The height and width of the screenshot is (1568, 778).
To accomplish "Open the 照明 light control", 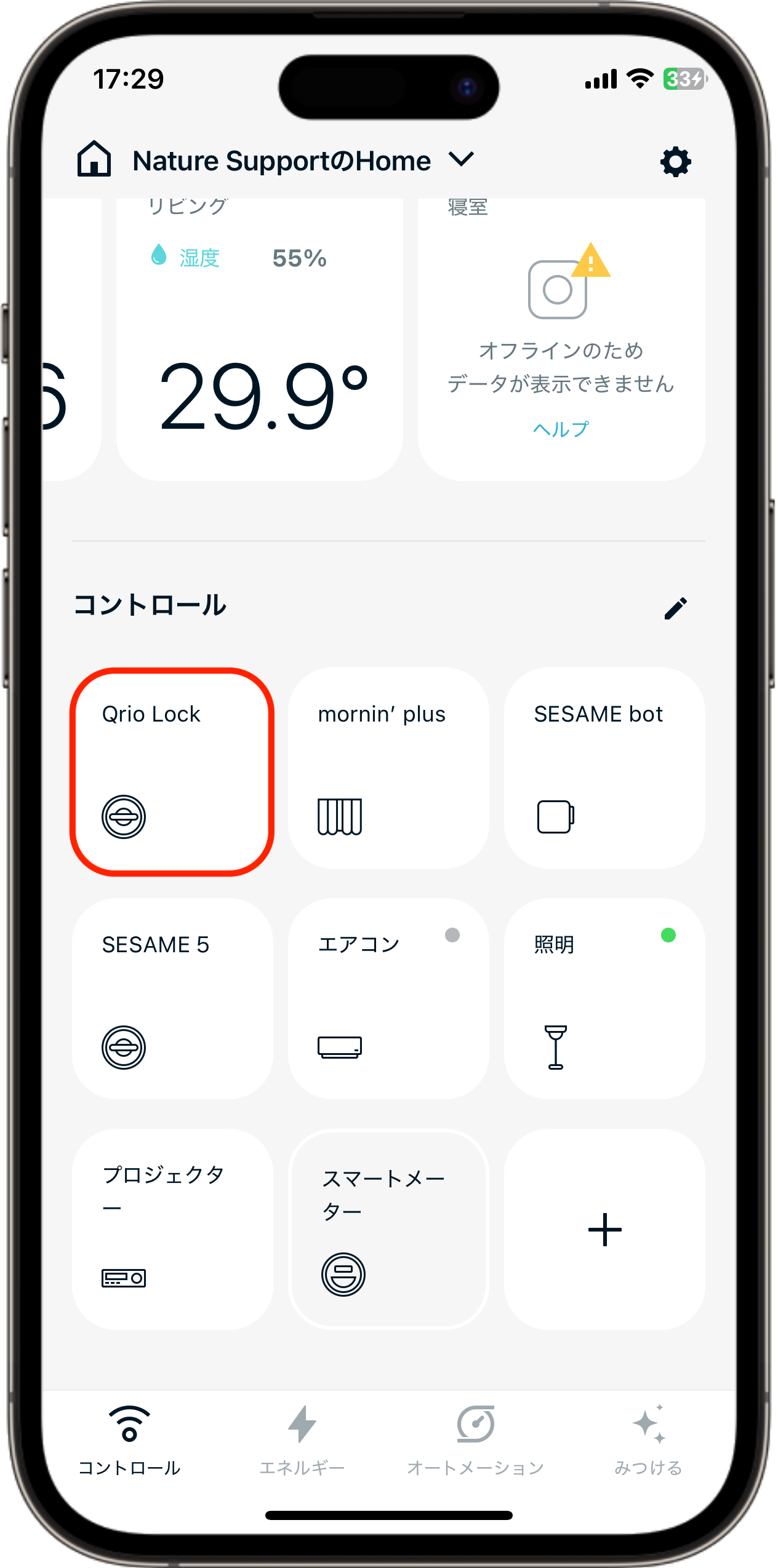I will point(604,999).
